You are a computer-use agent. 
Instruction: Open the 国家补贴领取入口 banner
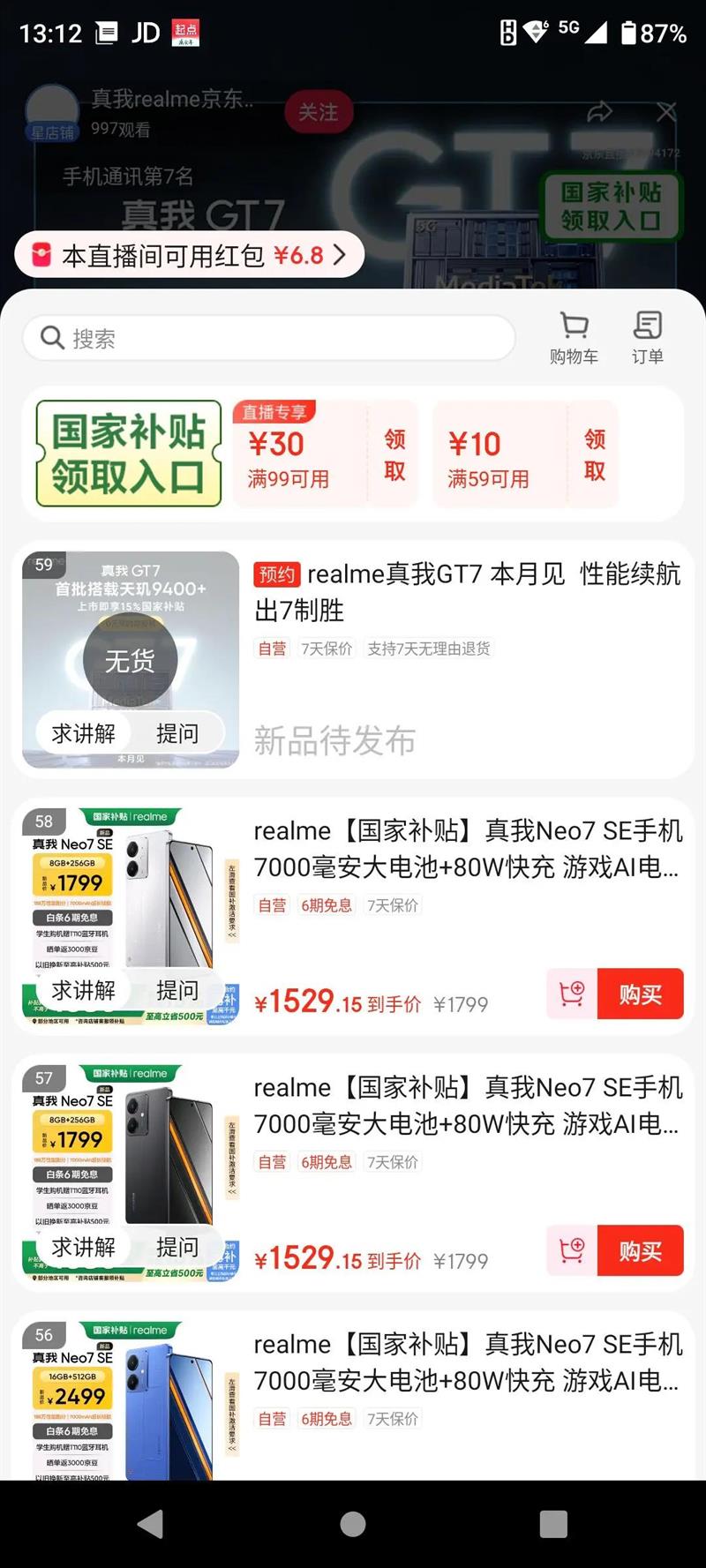tap(129, 454)
